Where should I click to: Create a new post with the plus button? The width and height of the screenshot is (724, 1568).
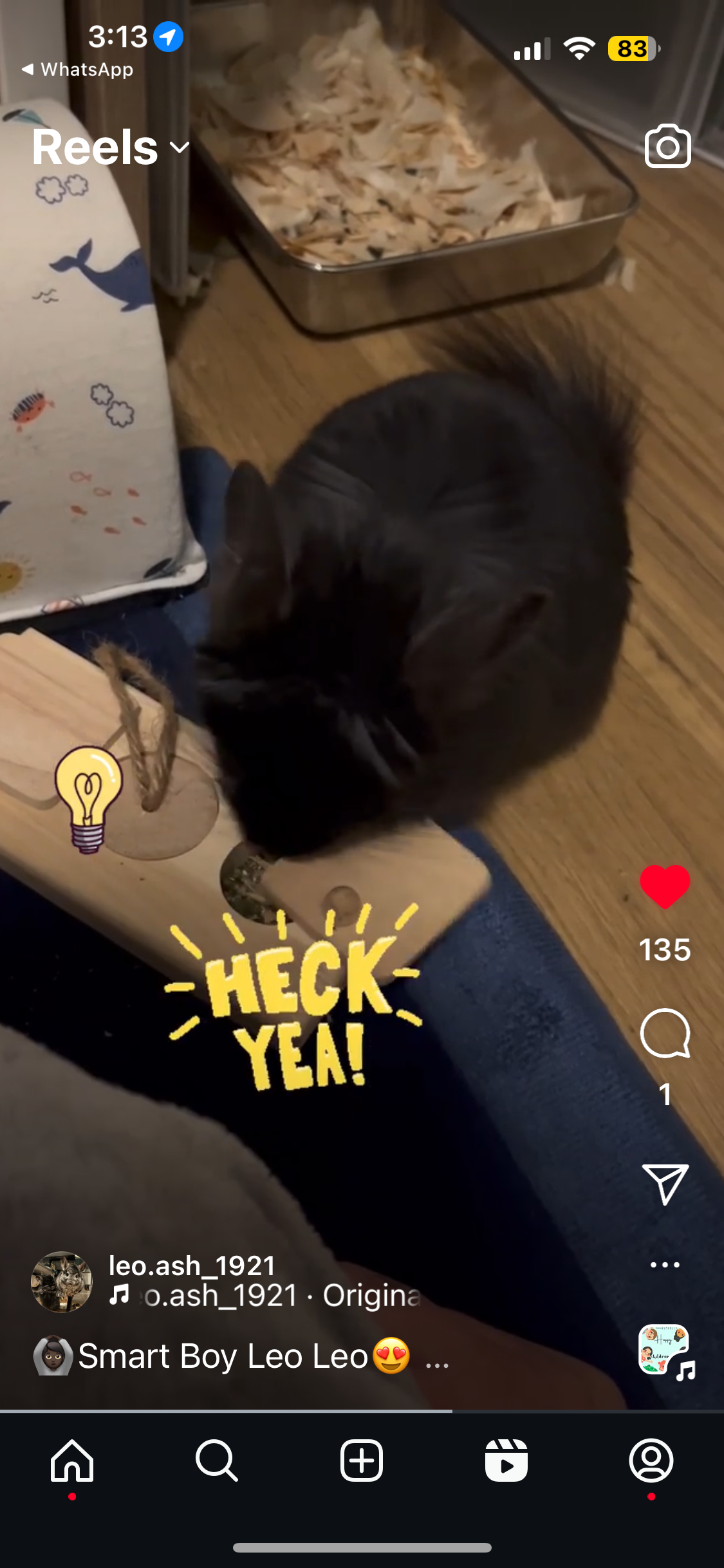click(362, 1461)
